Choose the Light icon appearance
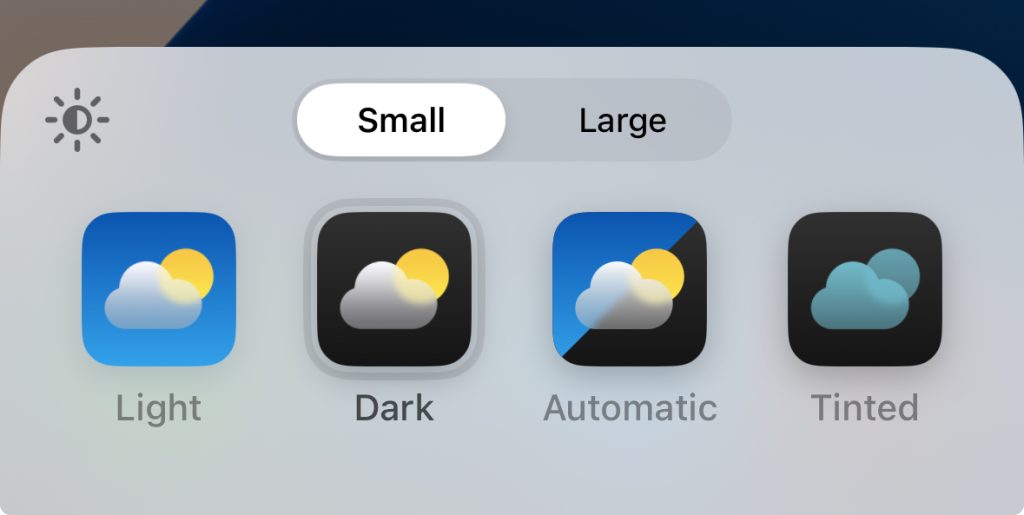The height and width of the screenshot is (515, 1024). (x=159, y=289)
